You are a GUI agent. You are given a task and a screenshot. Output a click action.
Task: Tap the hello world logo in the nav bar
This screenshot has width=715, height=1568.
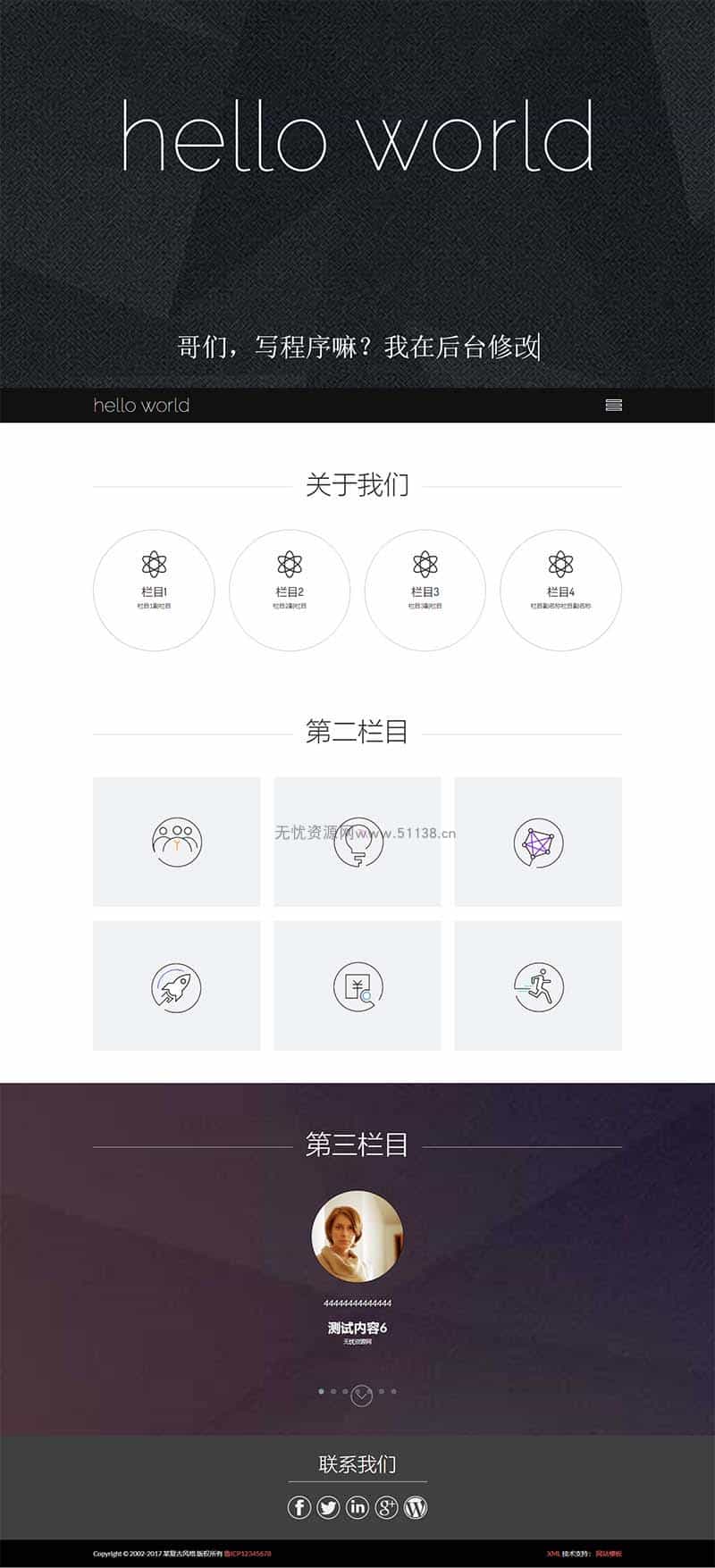click(141, 405)
